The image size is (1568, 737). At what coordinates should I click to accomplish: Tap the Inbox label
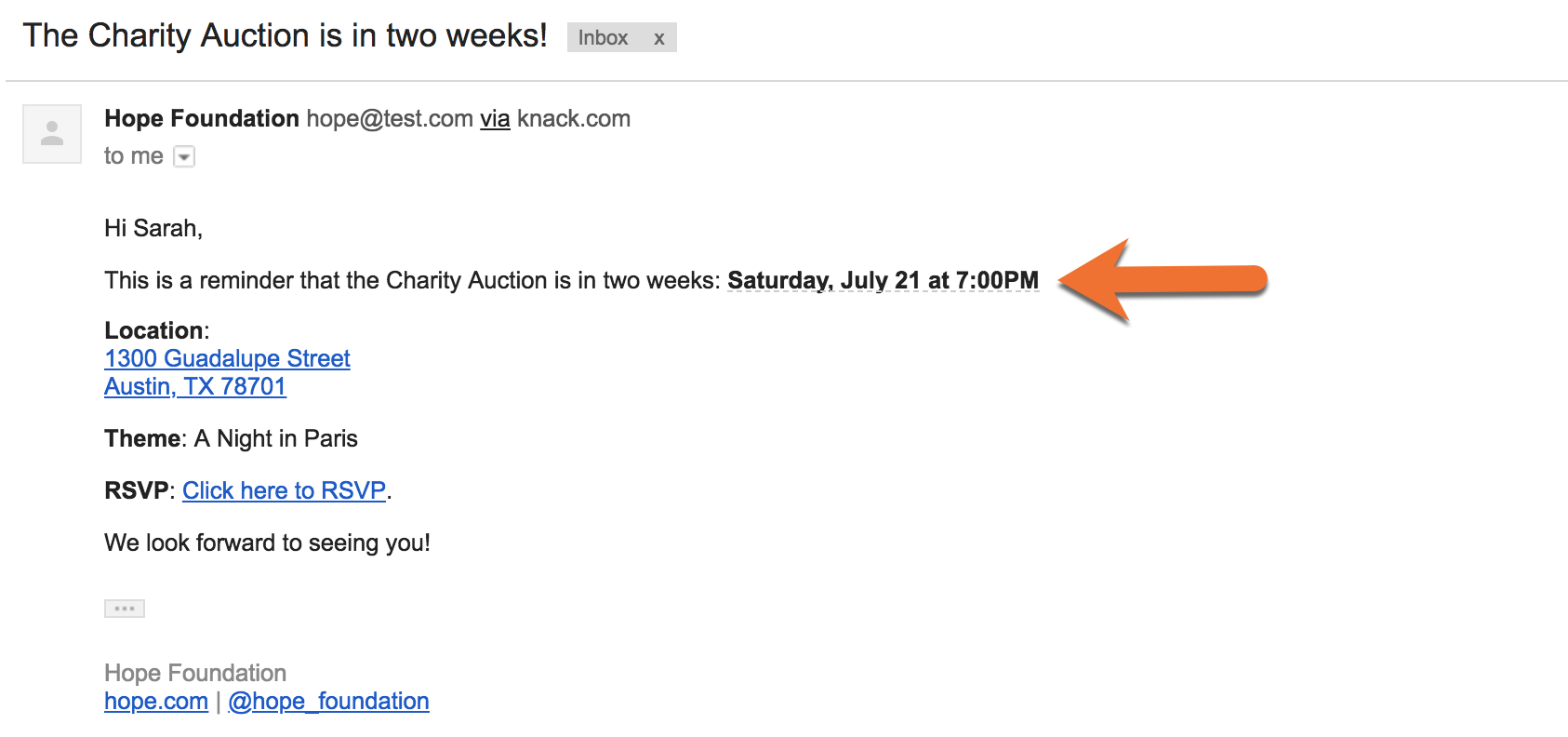pyautogui.click(x=603, y=38)
